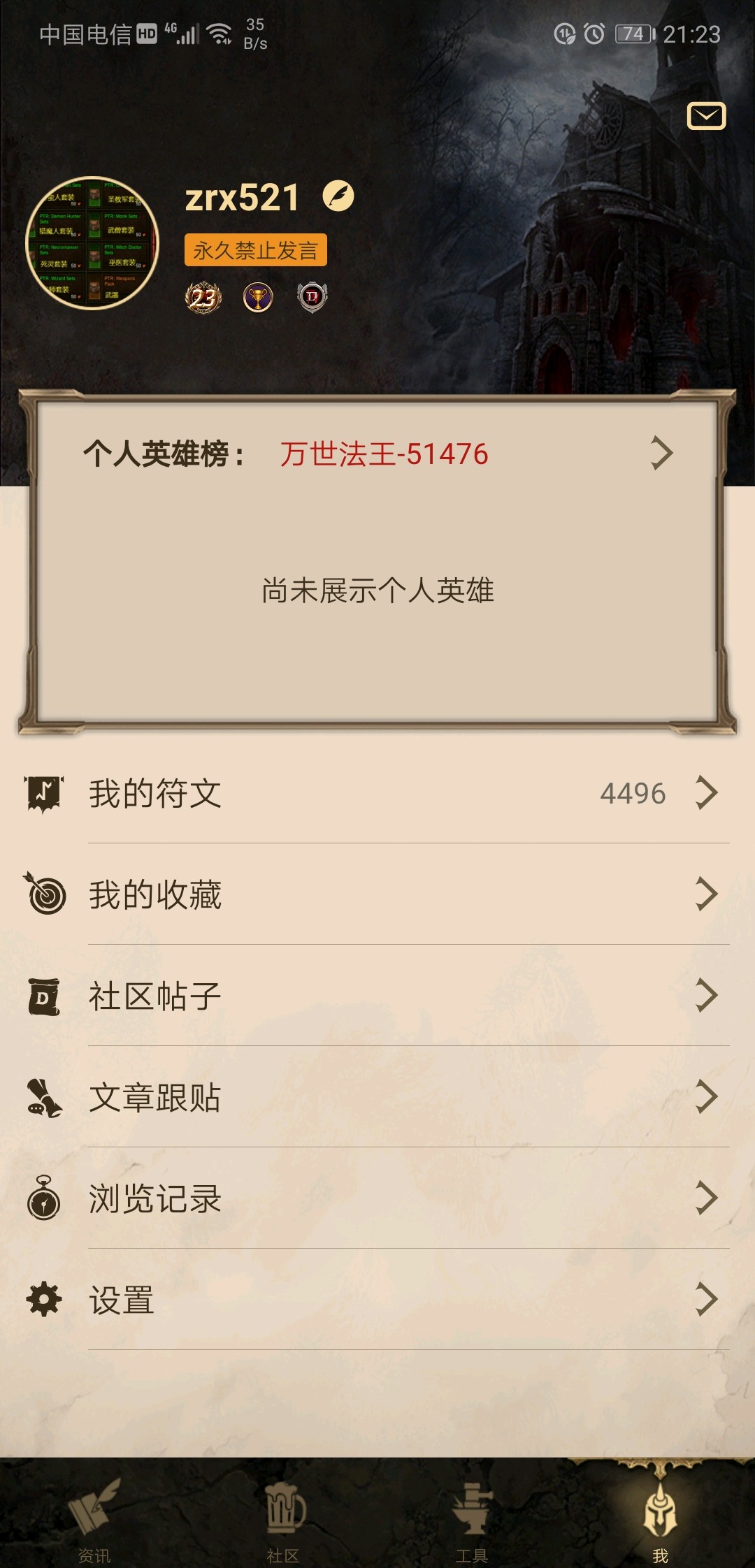This screenshot has height=1568, width=755.
Task: Open 设置 settings
Action: click(x=377, y=1300)
